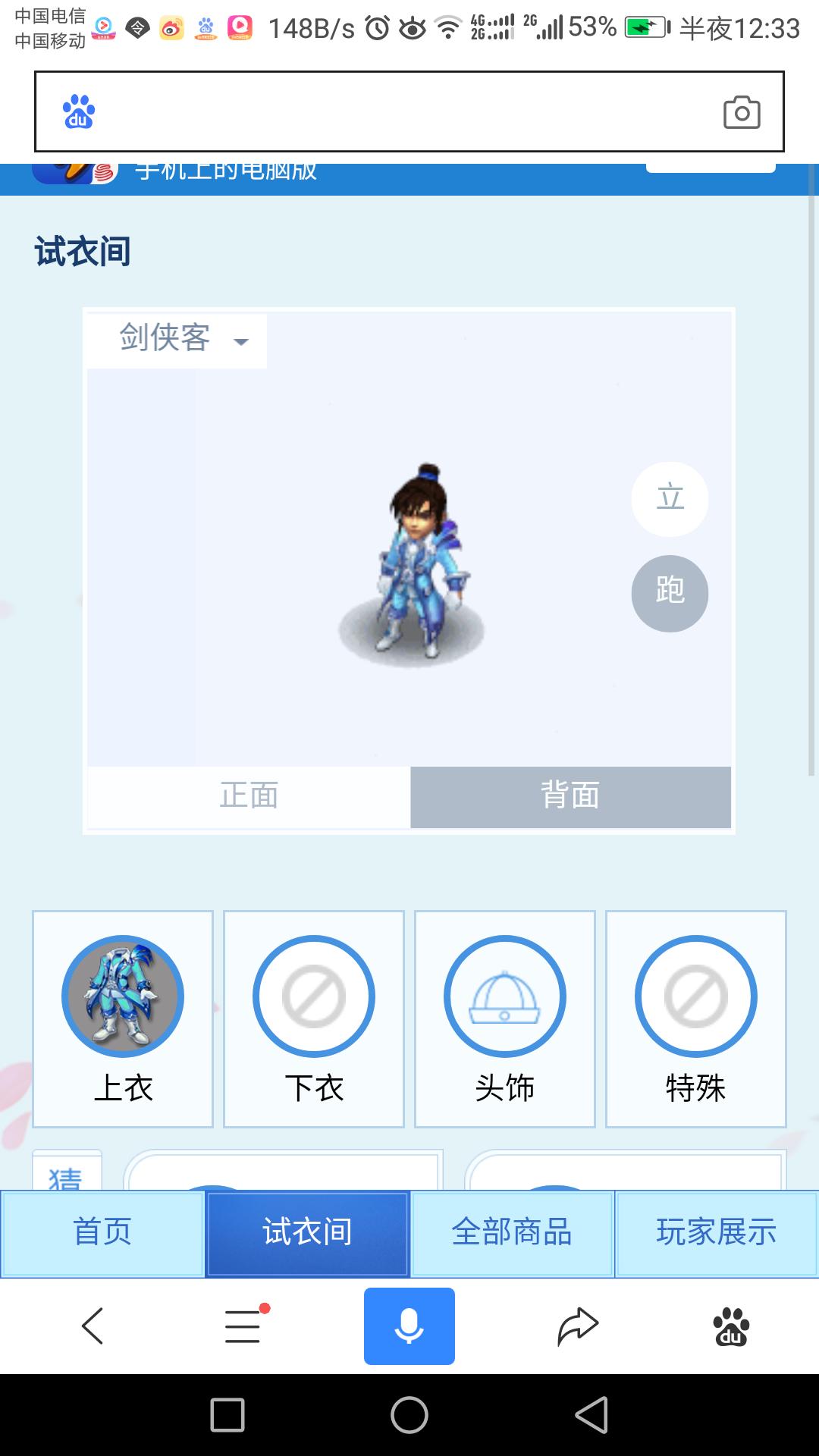Open Baidu home paw icon
819x1456 pixels.
pos(731,1326)
